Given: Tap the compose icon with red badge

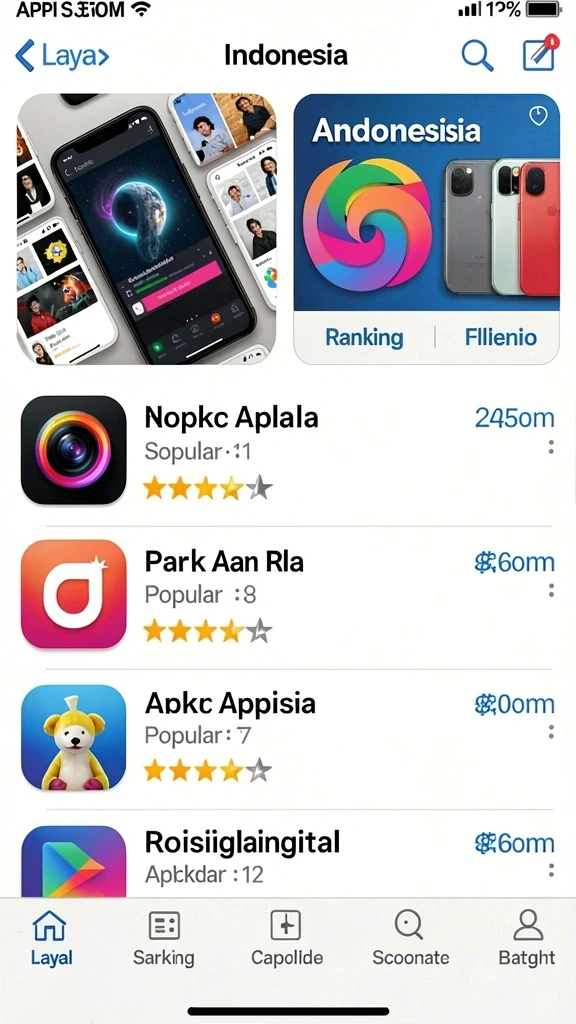Looking at the screenshot, I should point(541,54).
